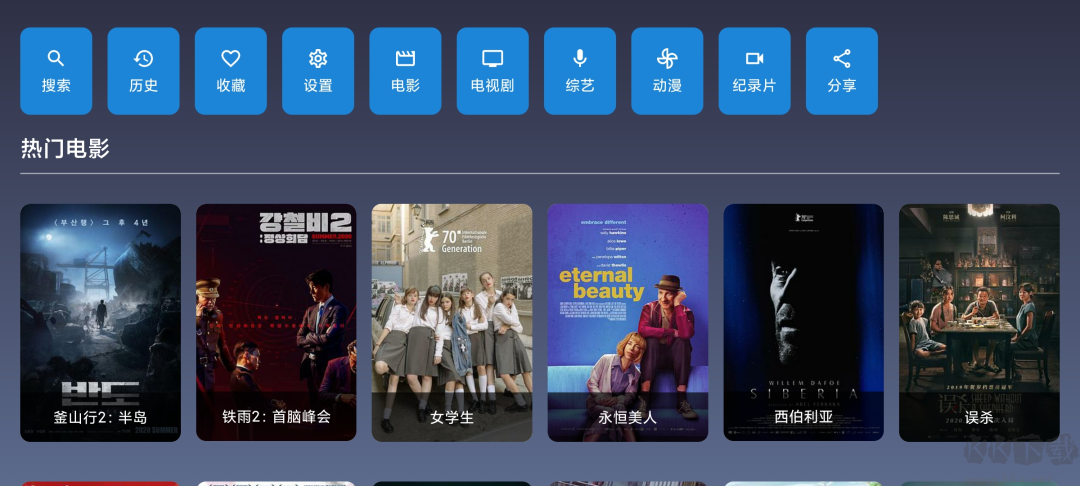Open the movie 铁雨2:首脑峰会
1080x486 pixels.
click(x=276, y=322)
